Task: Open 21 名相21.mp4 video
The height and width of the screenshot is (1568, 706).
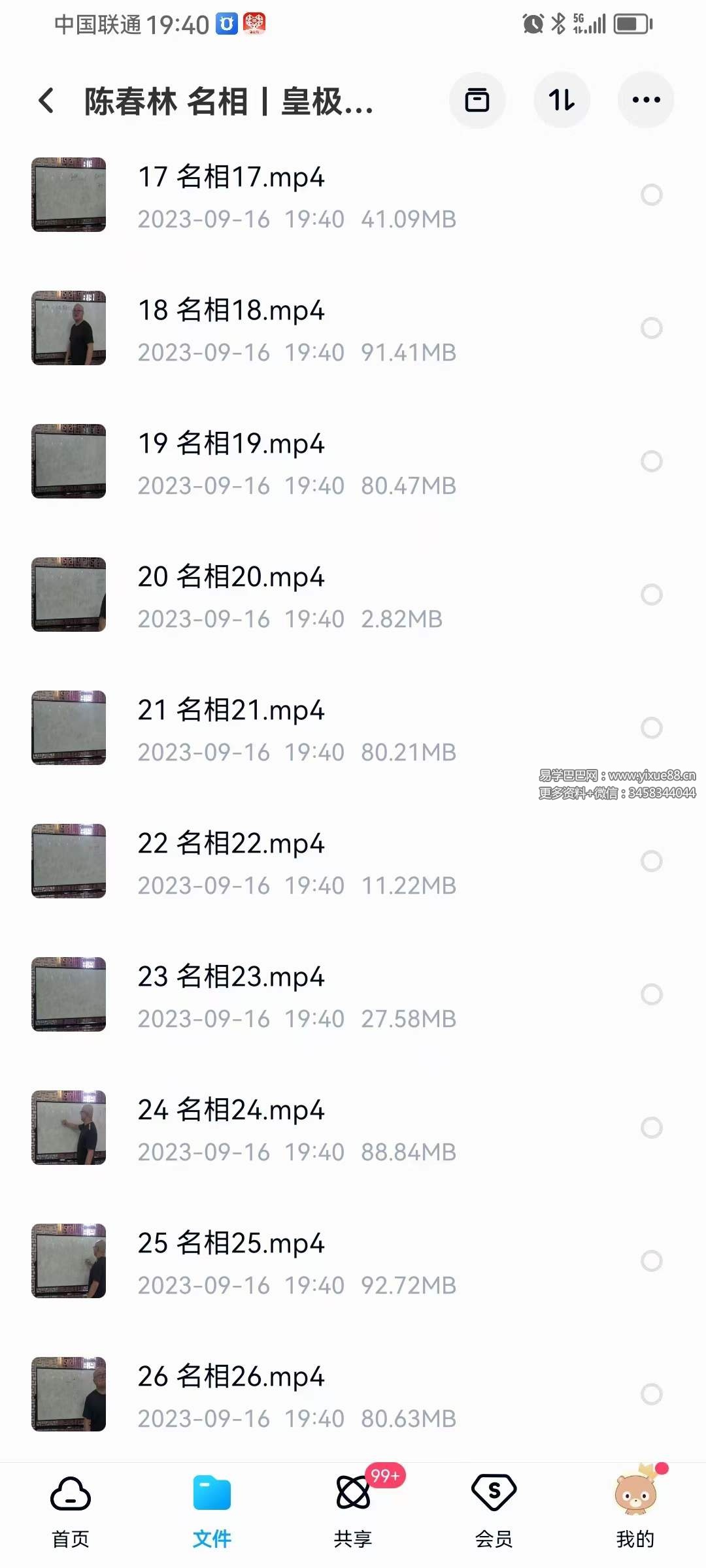Action: [x=231, y=711]
